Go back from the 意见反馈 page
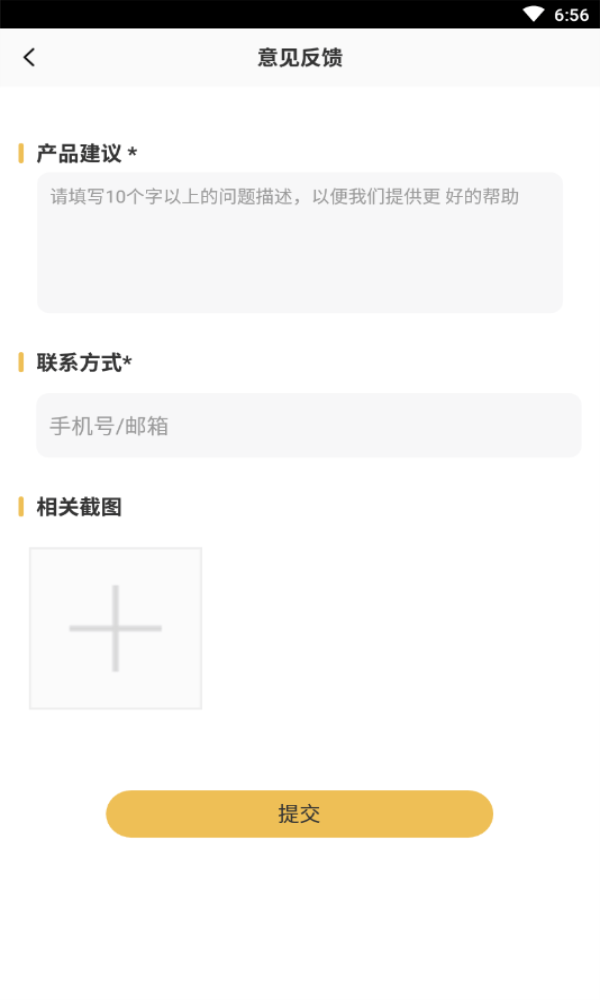Viewport: 600px width, 1000px height. click(x=29, y=57)
